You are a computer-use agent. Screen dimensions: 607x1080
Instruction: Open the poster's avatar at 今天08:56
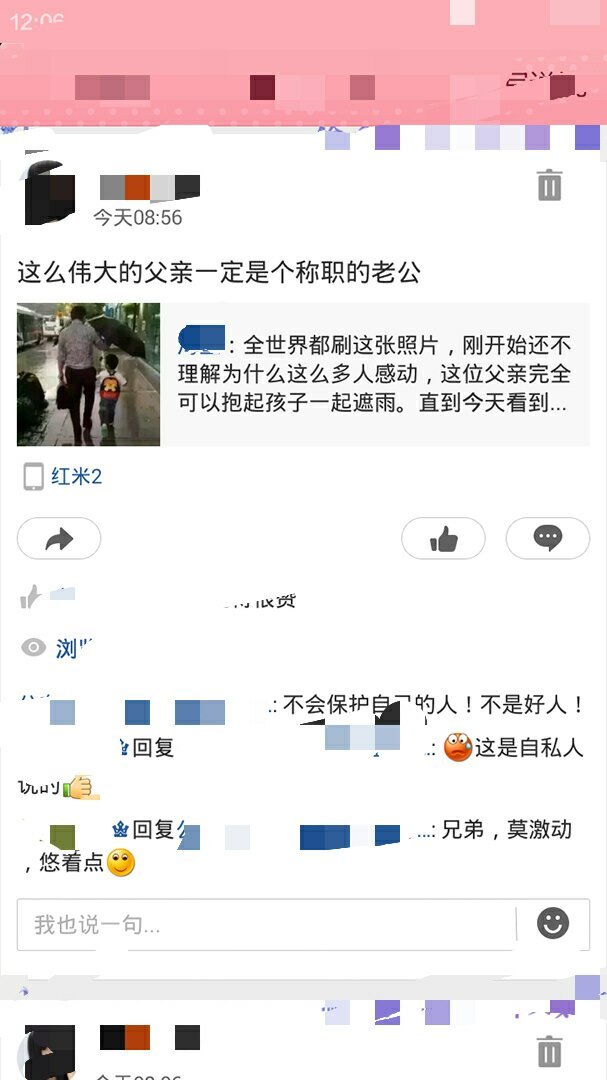(49, 191)
